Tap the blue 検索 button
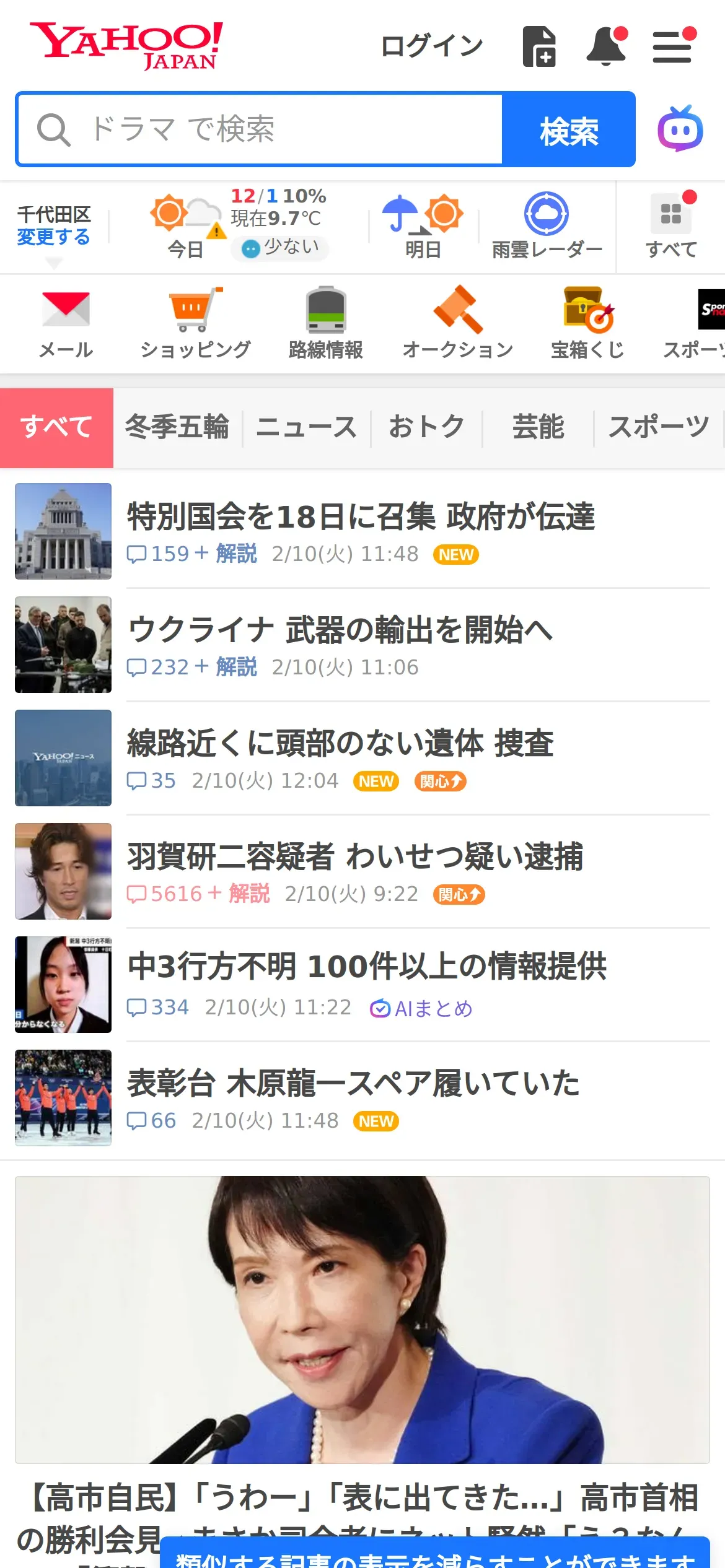Viewport: 725px width, 1568px height. coord(568,129)
